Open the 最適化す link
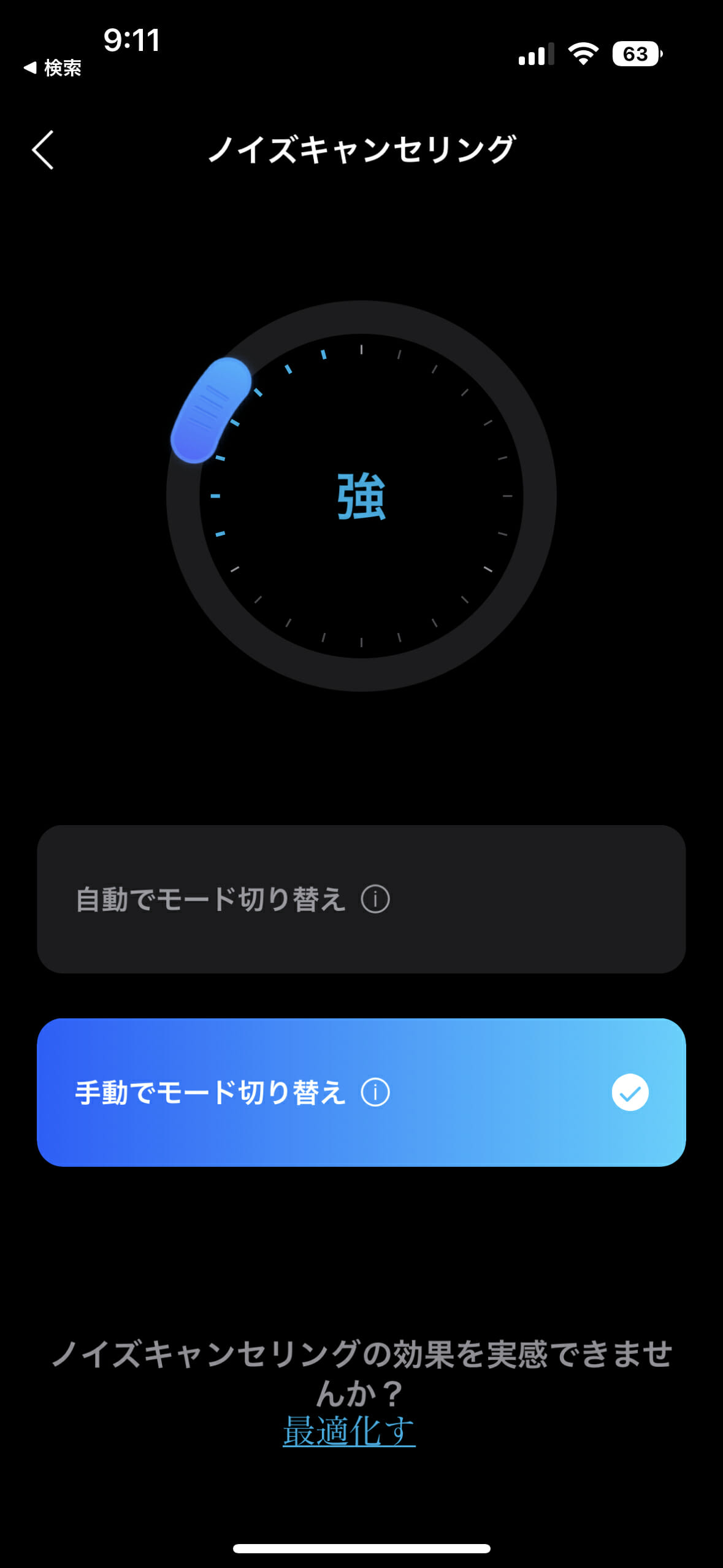This screenshot has width=723, height=1568. point(349,1431)
